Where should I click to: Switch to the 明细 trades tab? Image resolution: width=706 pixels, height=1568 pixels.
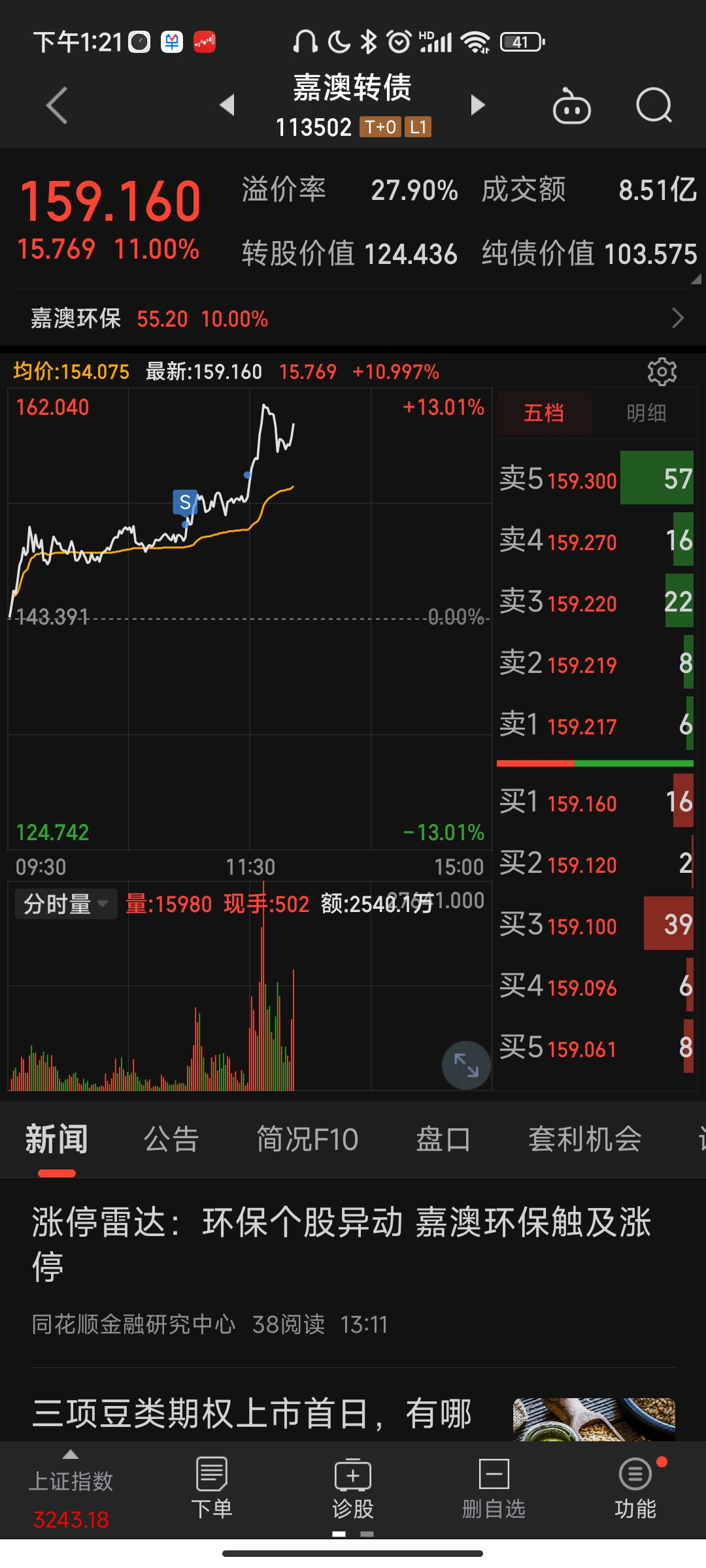pyautogui.click(x=646, y=413)
